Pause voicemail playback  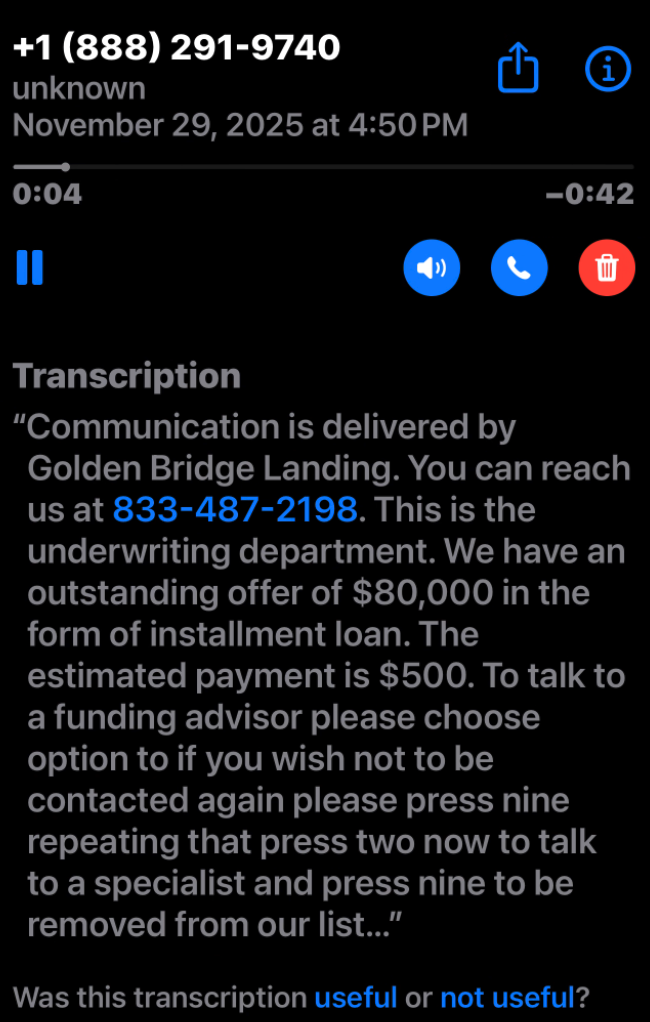(x=30, y=268)
